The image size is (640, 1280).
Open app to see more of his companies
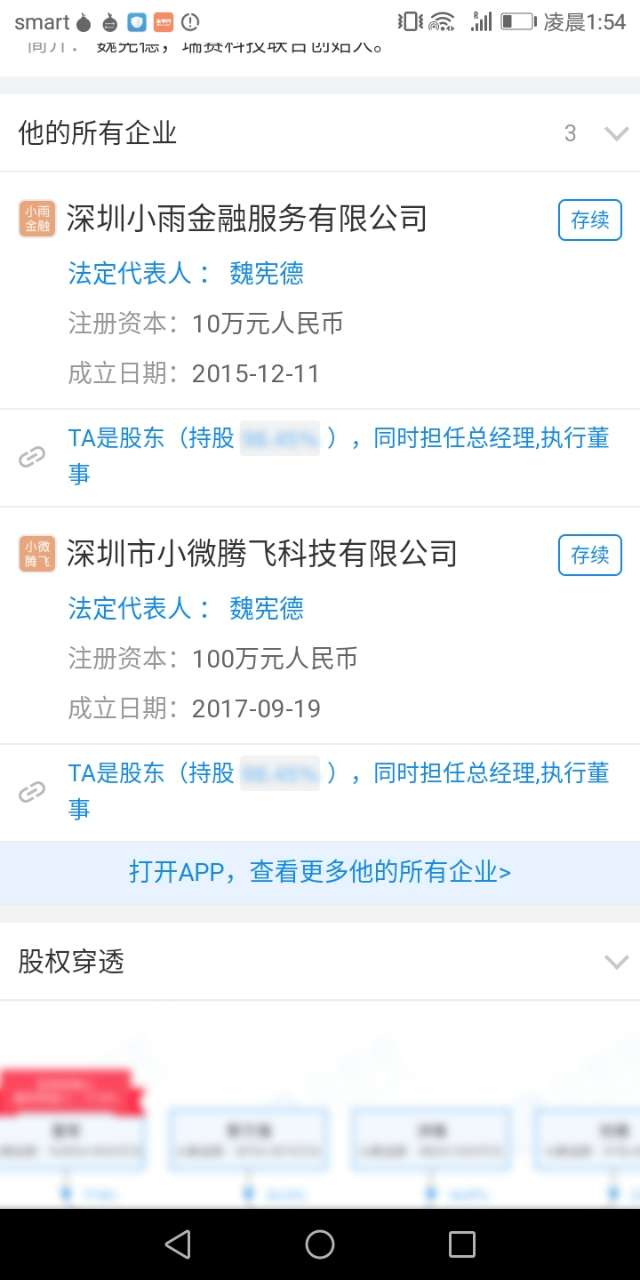coord(320,872)
